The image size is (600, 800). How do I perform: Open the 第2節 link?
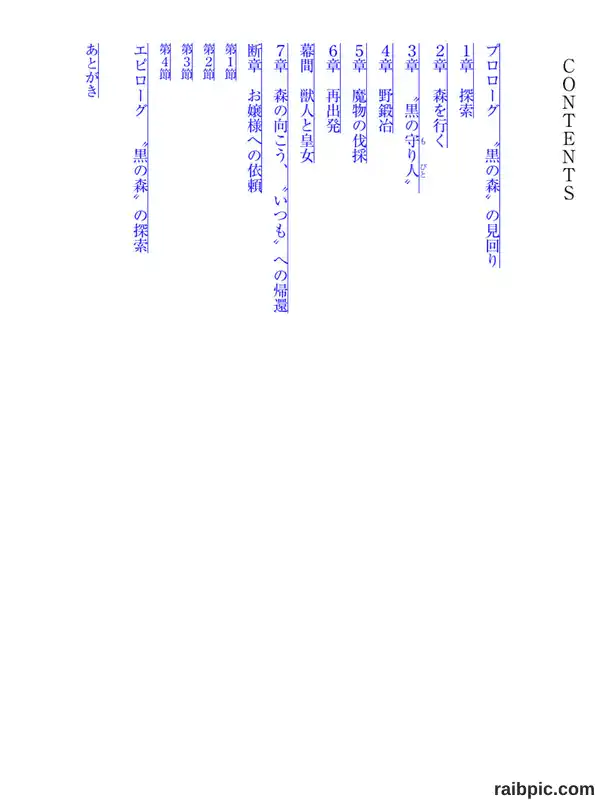coord(209,62)
